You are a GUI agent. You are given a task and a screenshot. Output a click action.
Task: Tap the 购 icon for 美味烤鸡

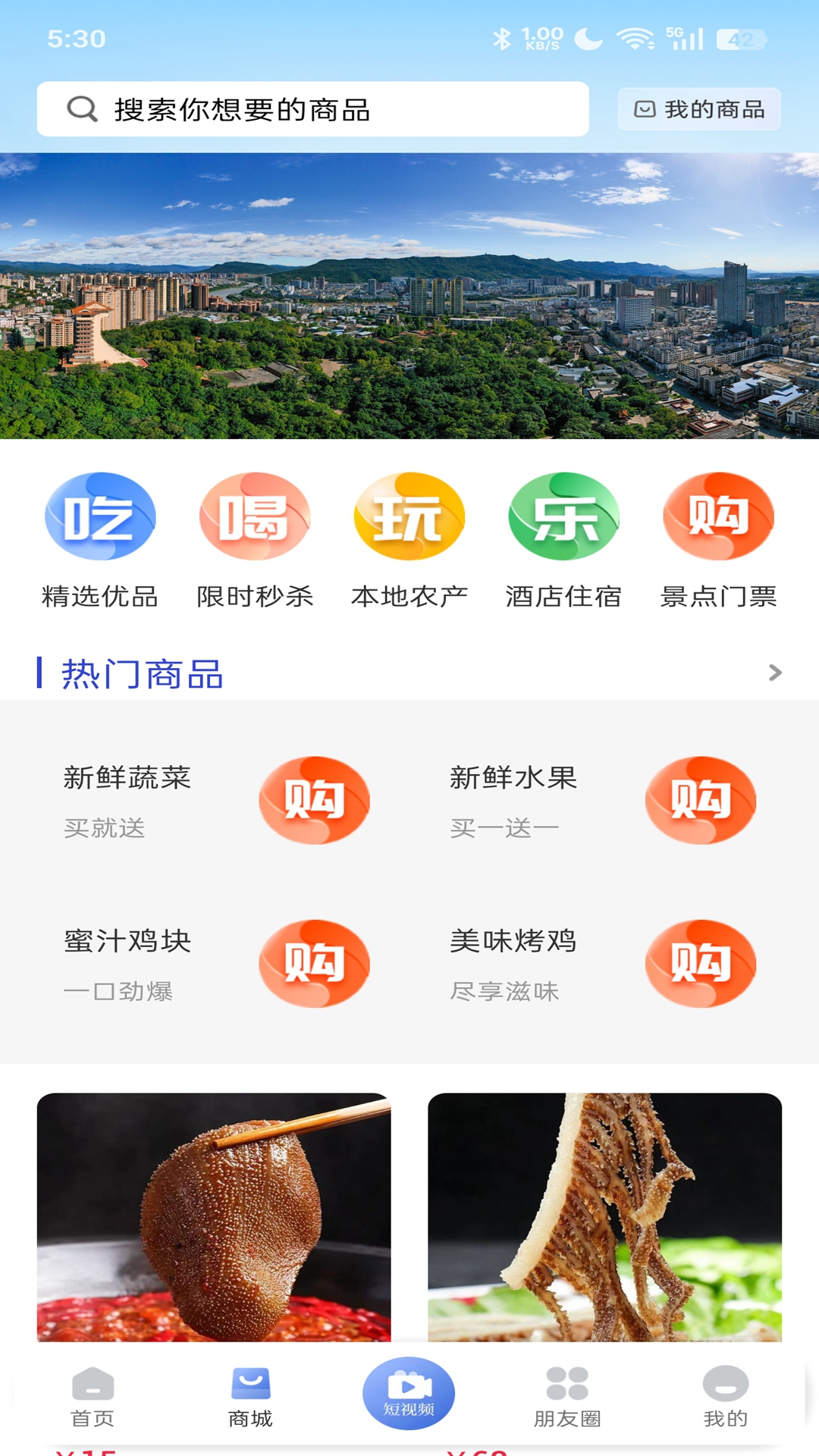coord(699,963)
